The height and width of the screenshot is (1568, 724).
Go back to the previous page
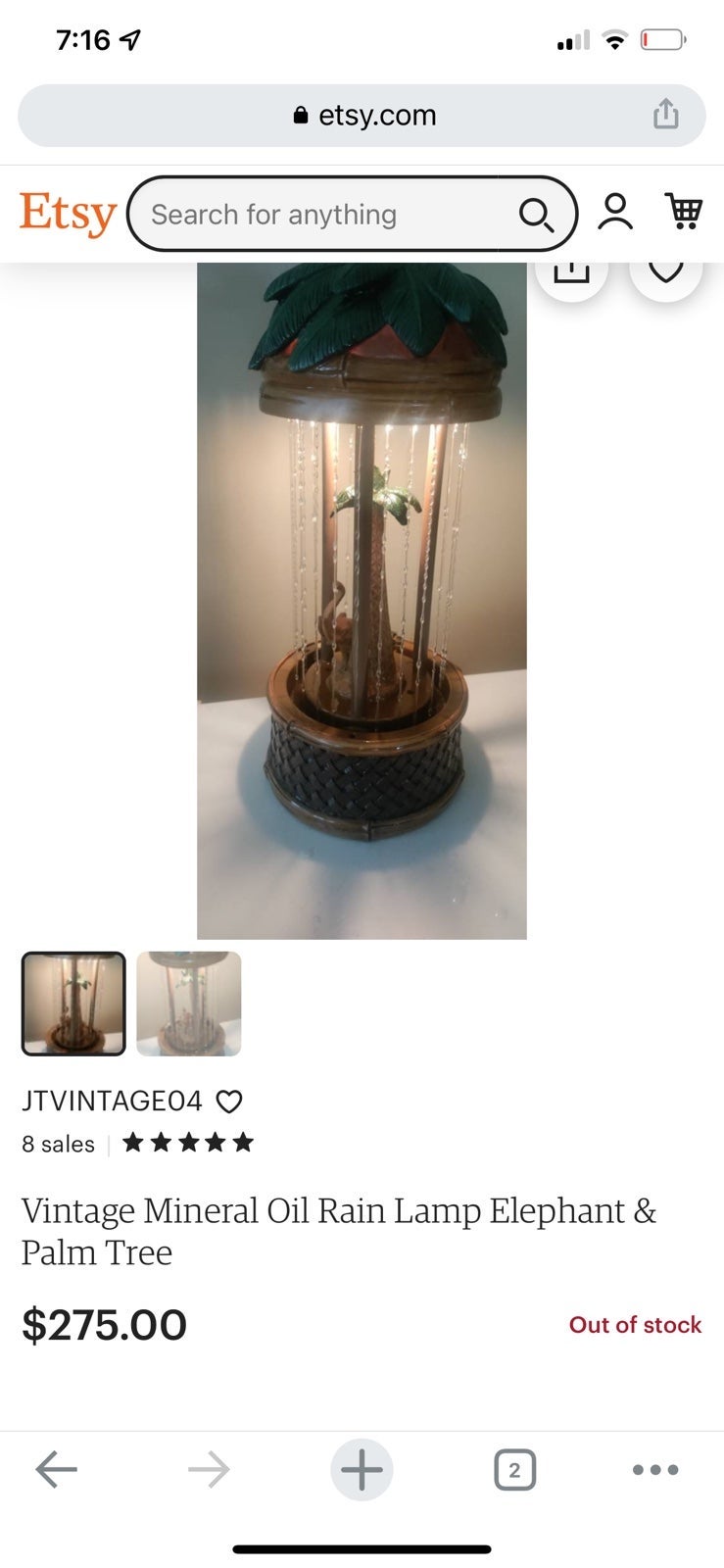pos(56,1469)
